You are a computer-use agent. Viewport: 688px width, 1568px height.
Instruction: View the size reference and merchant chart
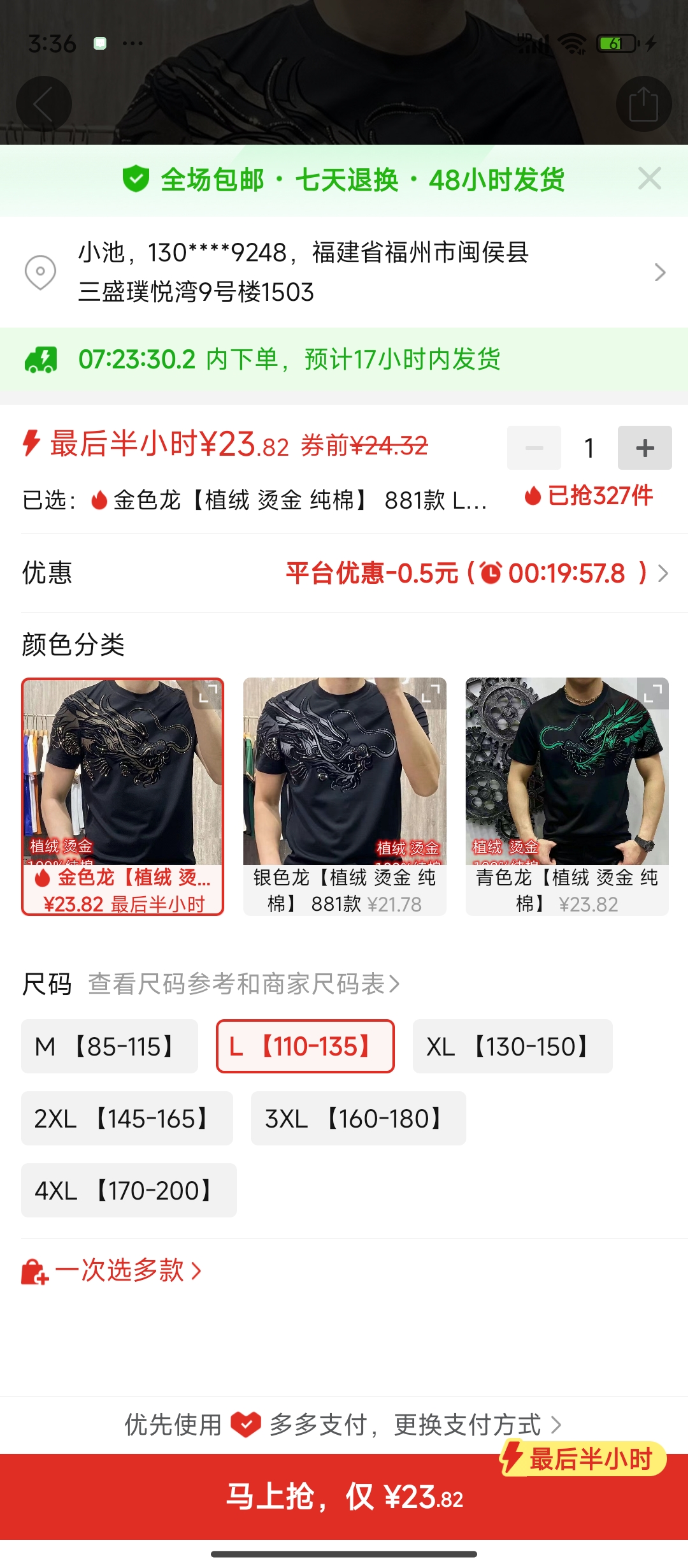(243, 984)
